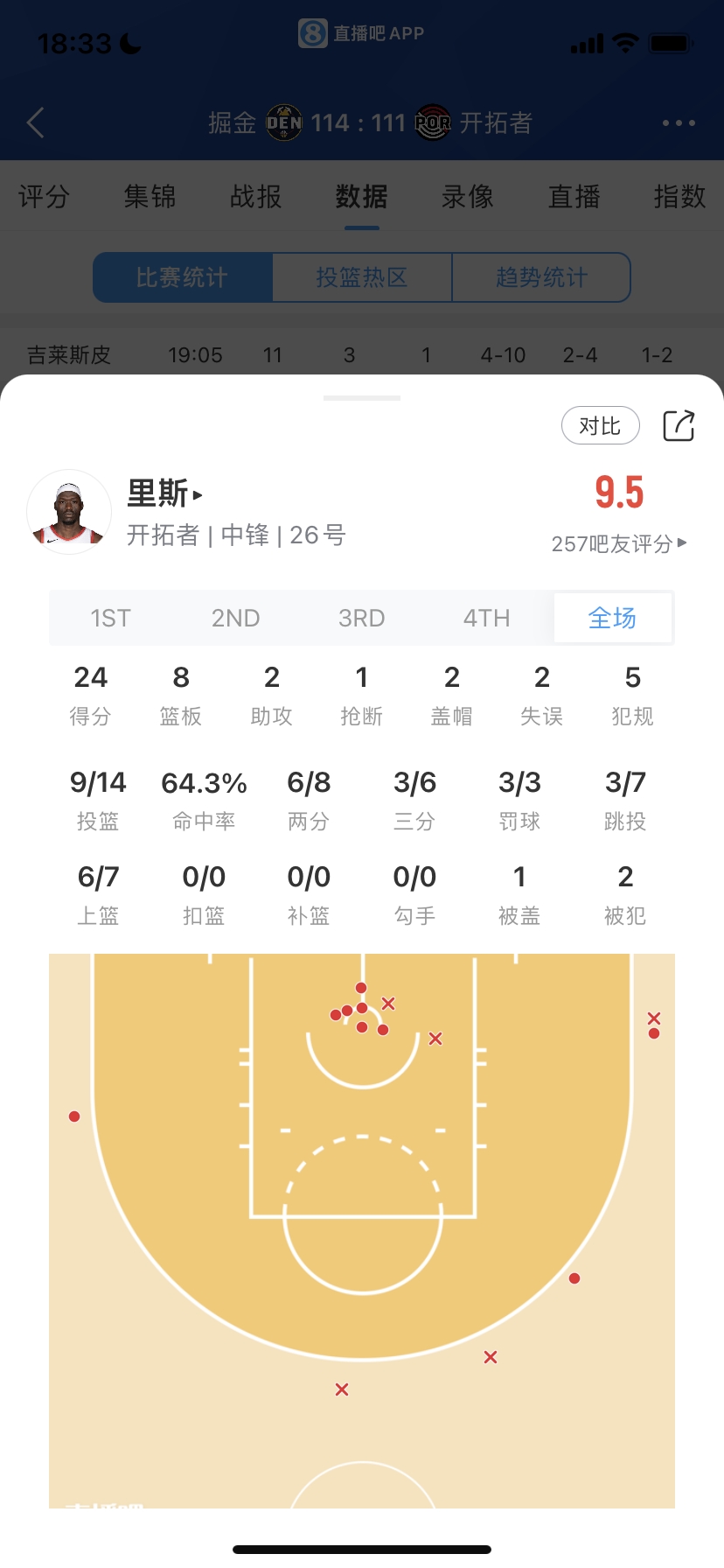Switch to 2ND quarter stats
Image resolution: width=724 pixels, height=1568 pixels.
[235, 619]
